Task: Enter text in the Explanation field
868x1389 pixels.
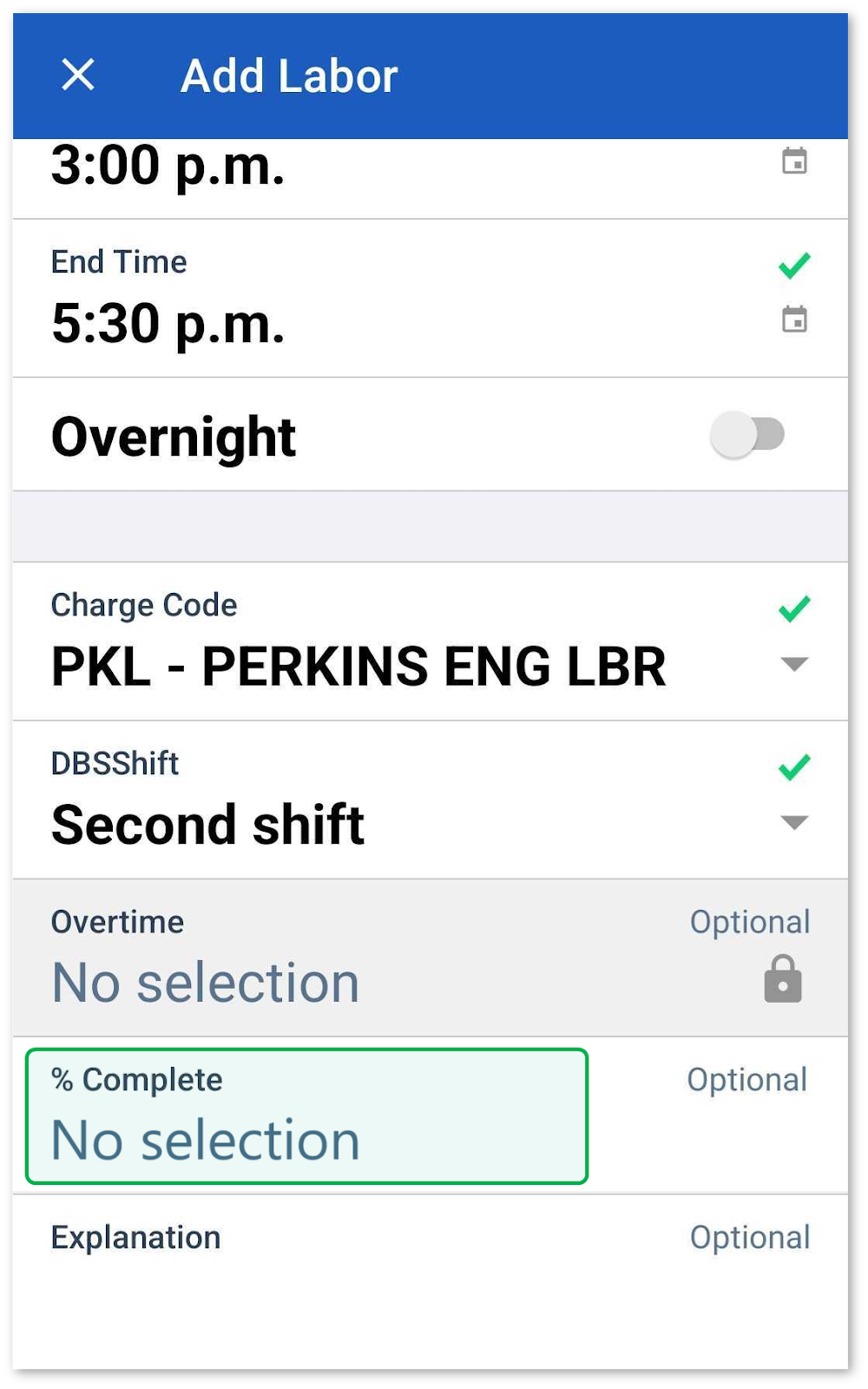Action: (431, 1280)
